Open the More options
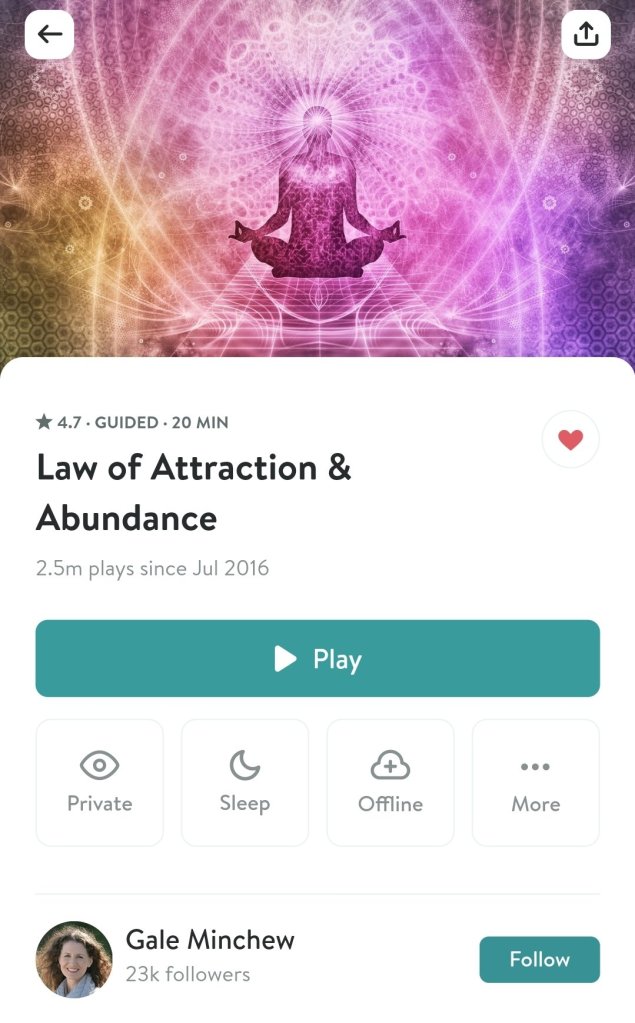Viewport: 635px width, 1023px height. click(535, 782)
